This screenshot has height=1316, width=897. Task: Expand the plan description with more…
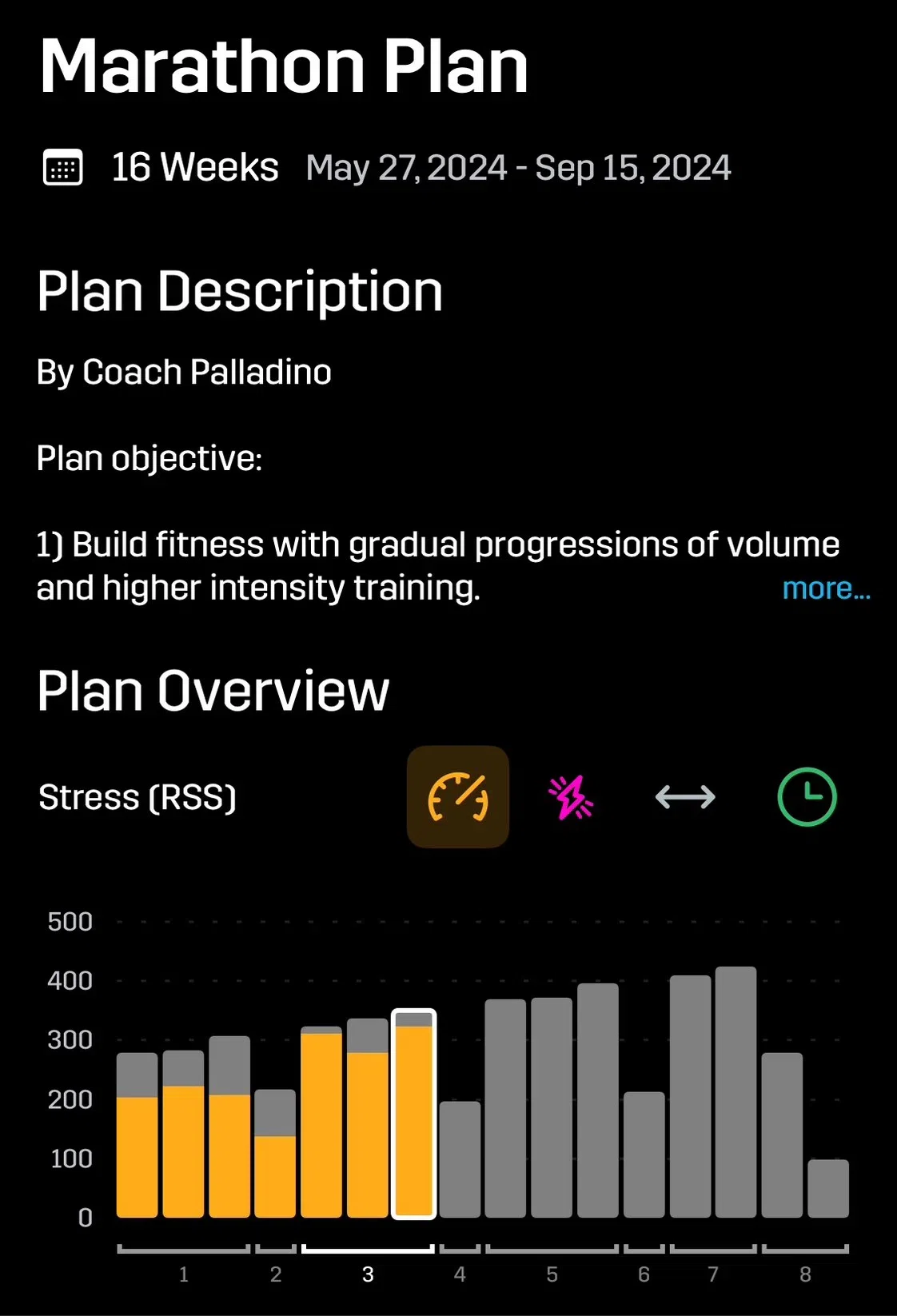click(826, 588)
